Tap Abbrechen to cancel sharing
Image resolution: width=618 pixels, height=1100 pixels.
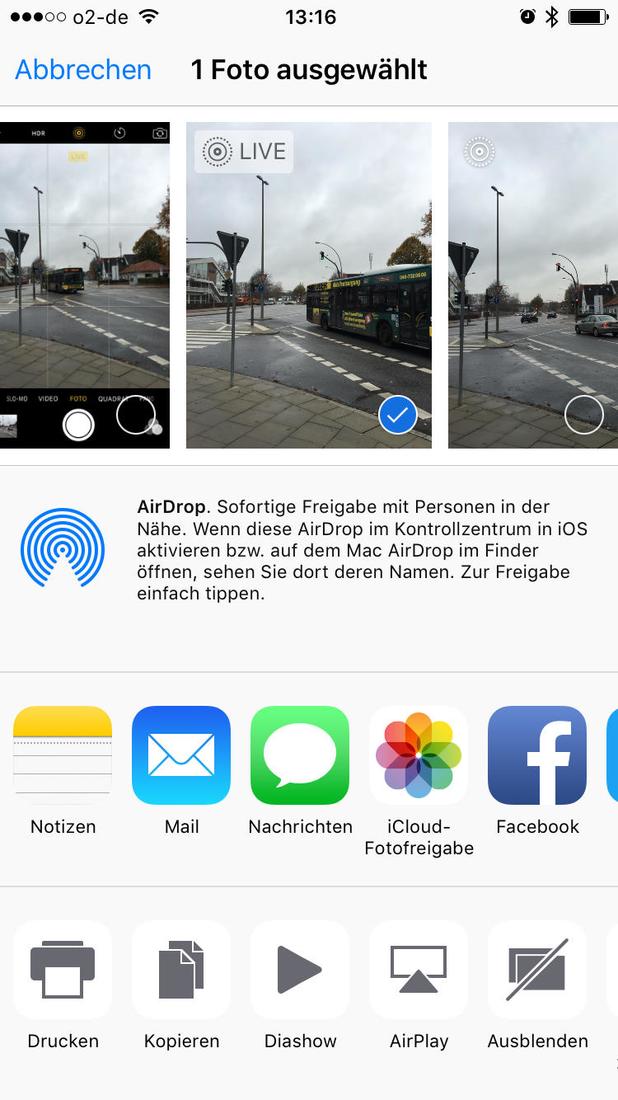click(x=83, y=70)
